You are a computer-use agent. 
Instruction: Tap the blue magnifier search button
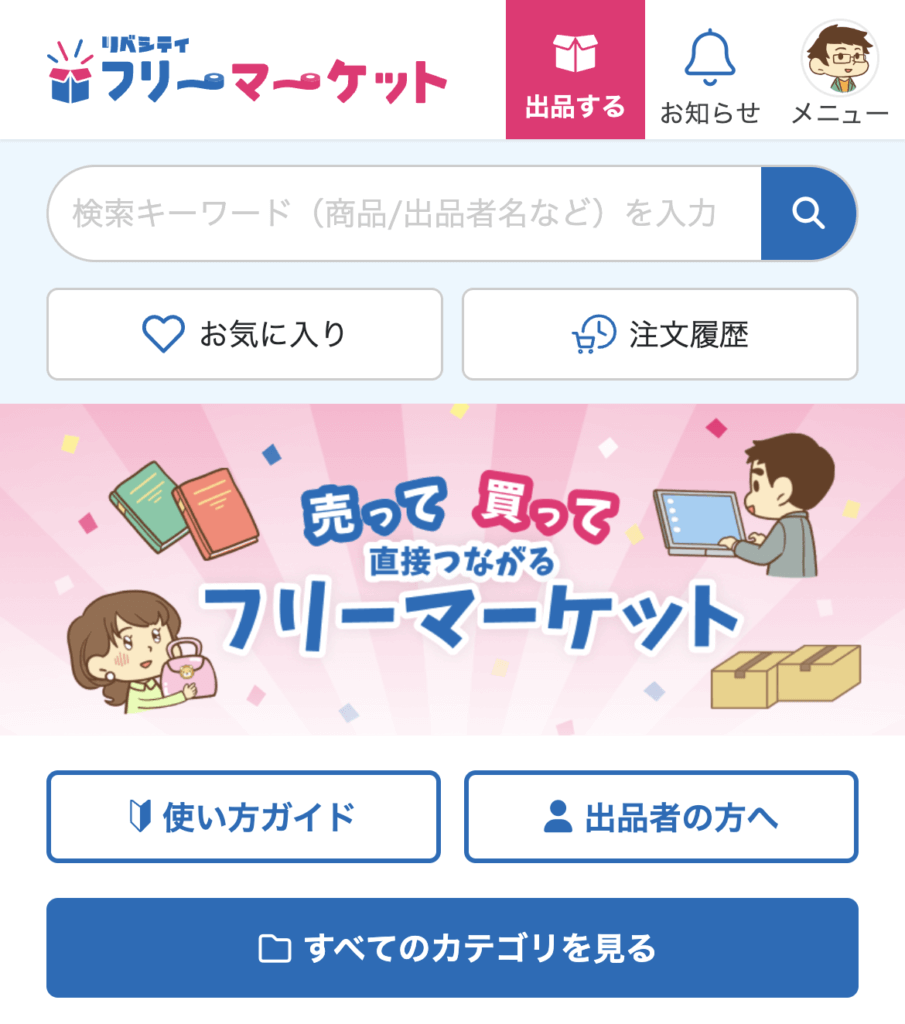808,213
